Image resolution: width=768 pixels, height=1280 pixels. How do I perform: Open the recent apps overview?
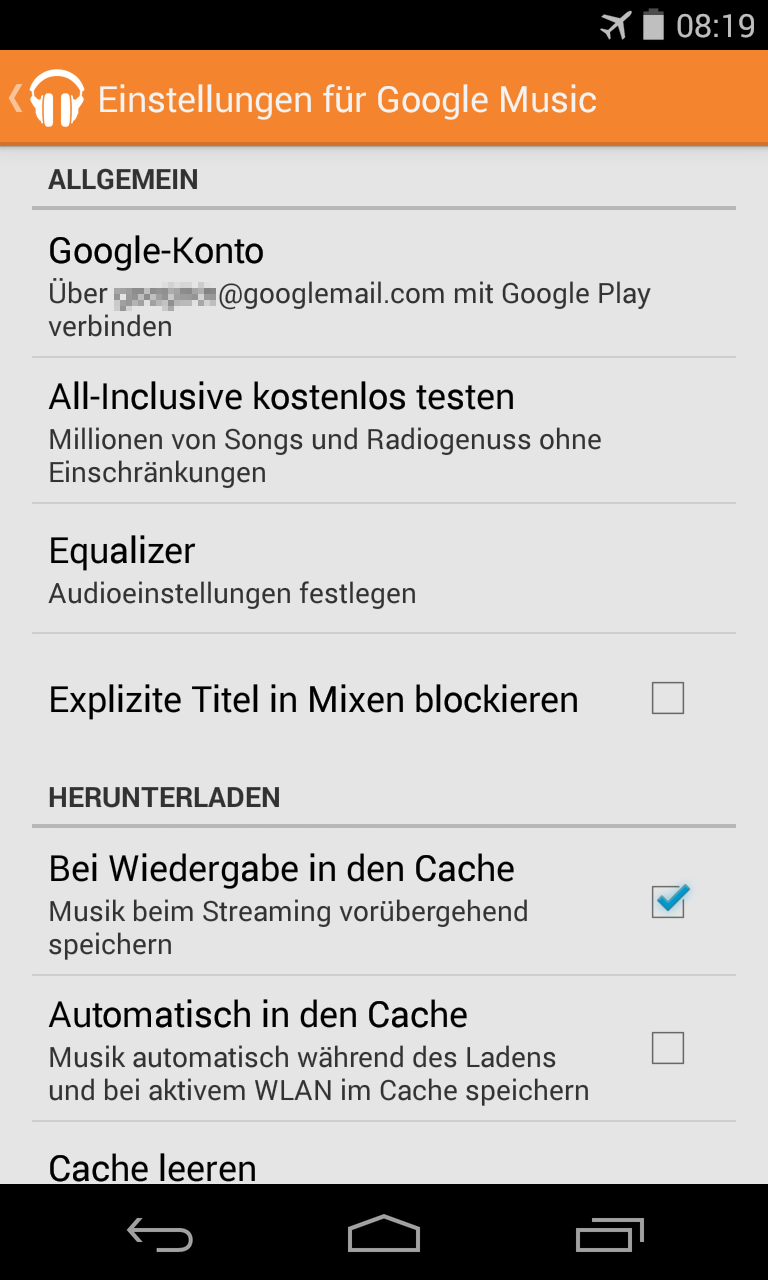(610, 1234)
